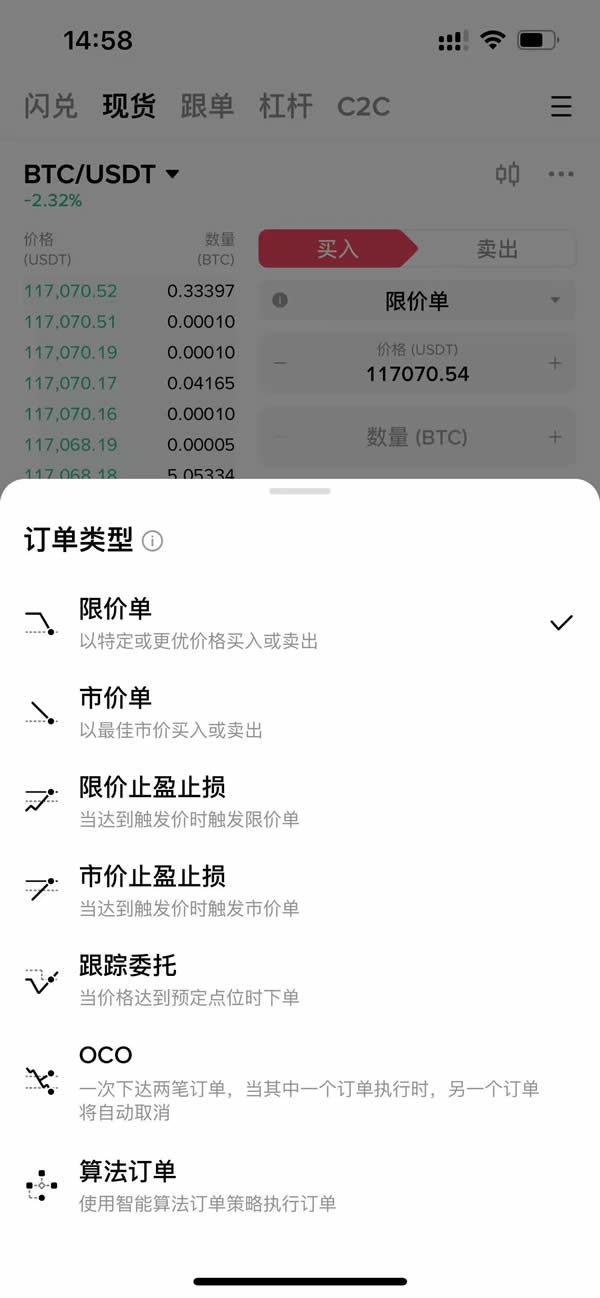Tap the info icon beside 订单类型
The image size is (600, 1298).
152,541
